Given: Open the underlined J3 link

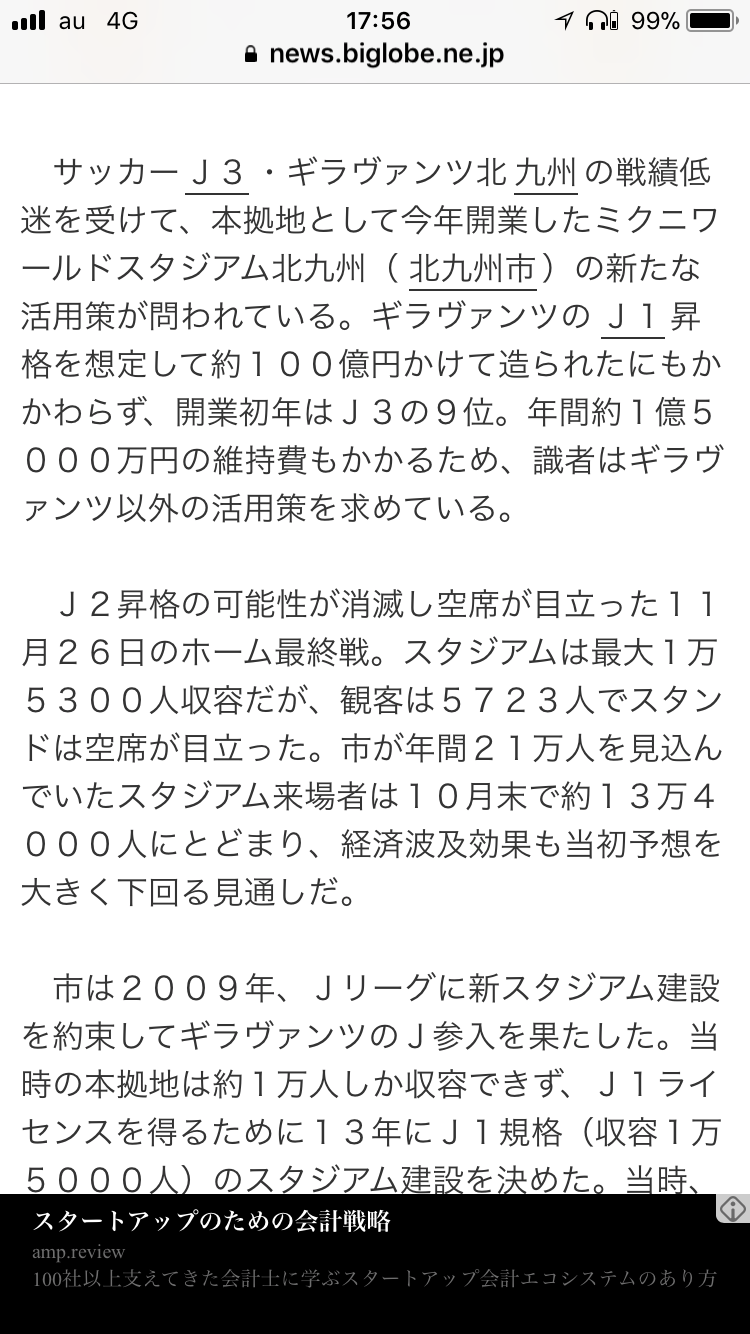Looking at the screenshot, I should (217, 172).
